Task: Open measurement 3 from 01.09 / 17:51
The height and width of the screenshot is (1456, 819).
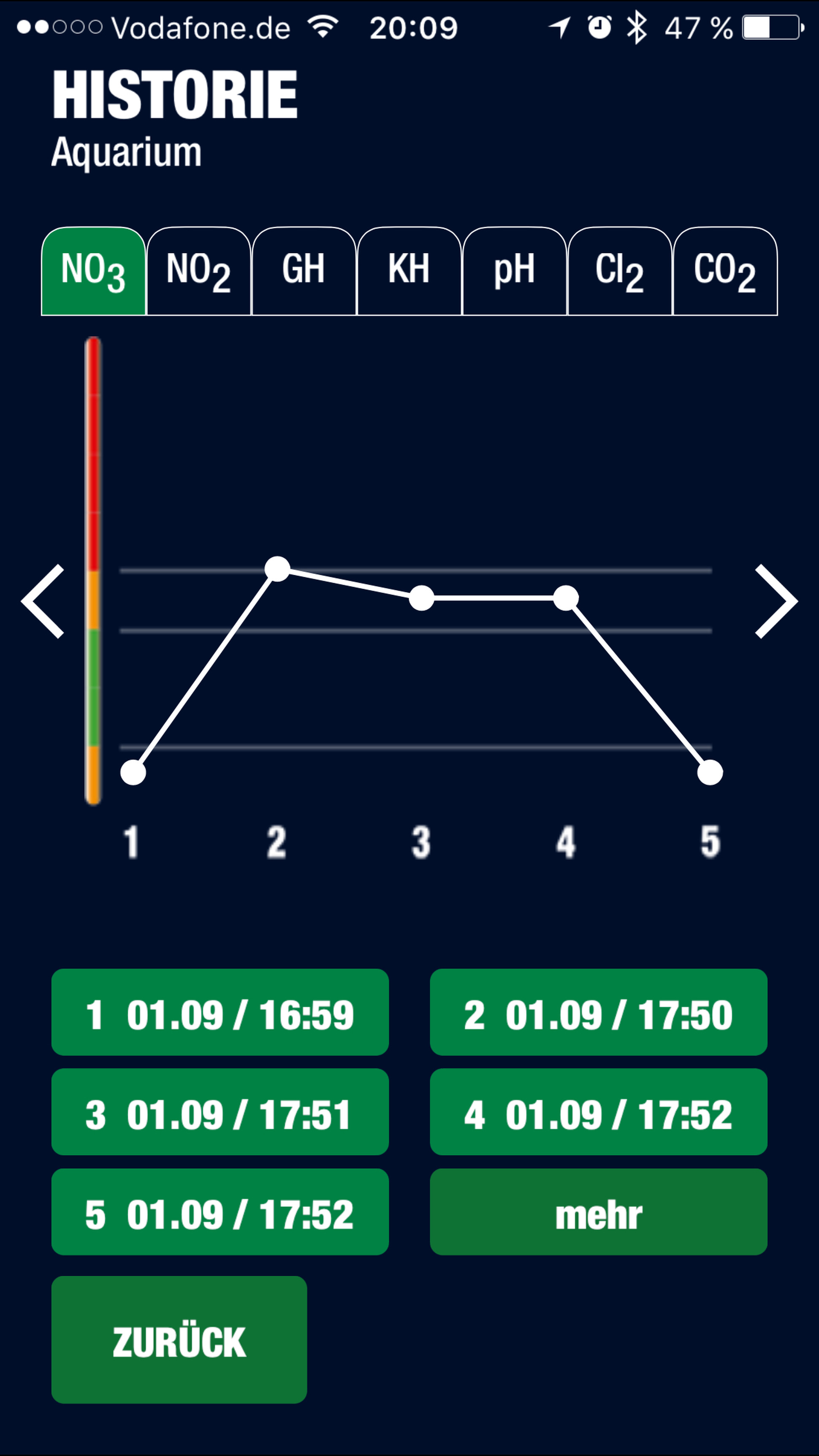Action: pos(220,1112)
